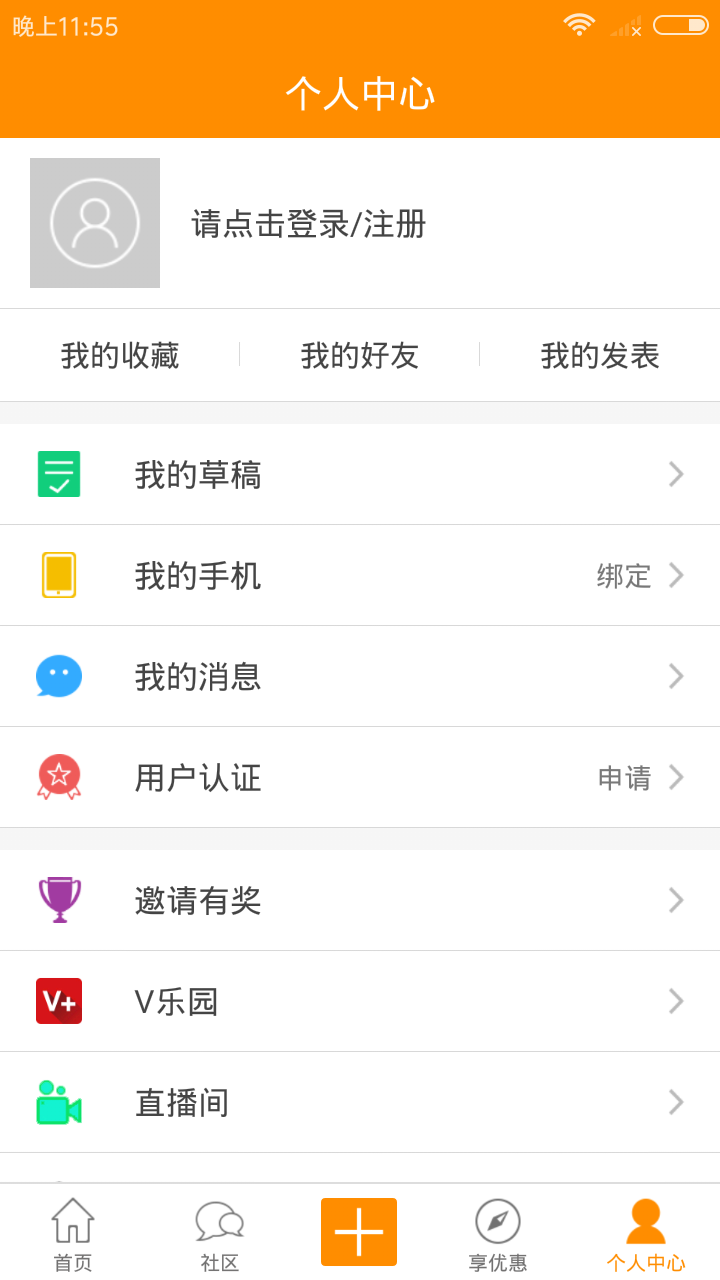Viewport: 720px width, 1280px height.
Task: Switch to the 首页 tab
Action: [71, 1232]
